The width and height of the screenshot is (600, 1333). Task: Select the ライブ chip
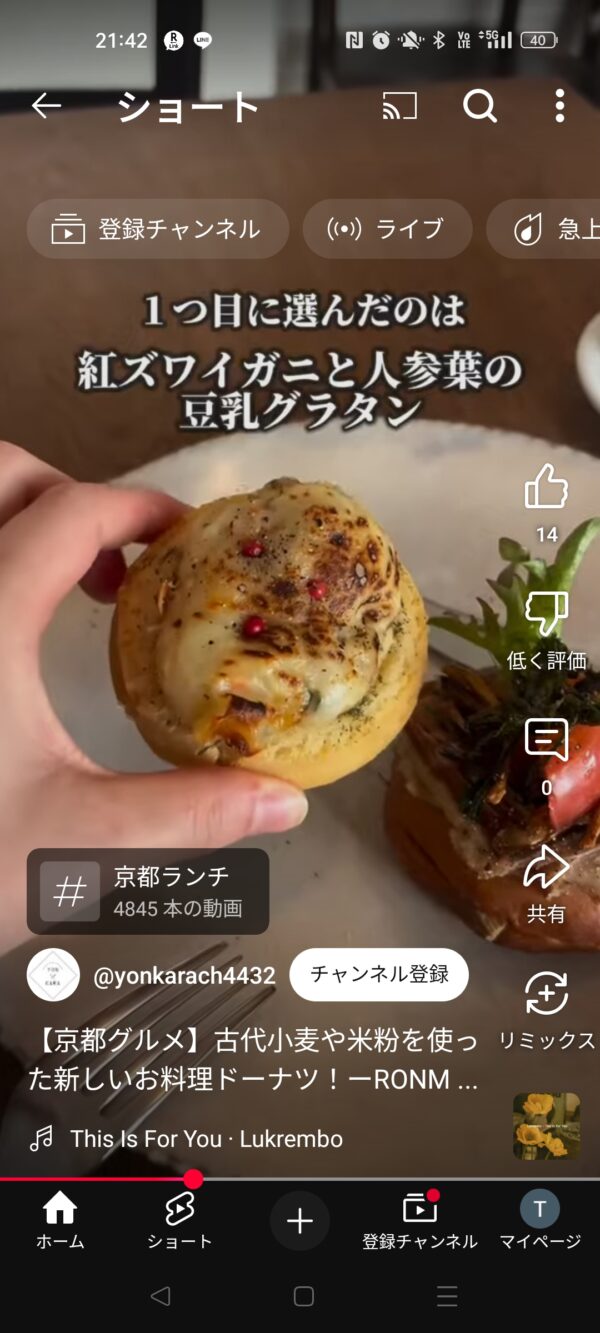[x=387, y=229]
